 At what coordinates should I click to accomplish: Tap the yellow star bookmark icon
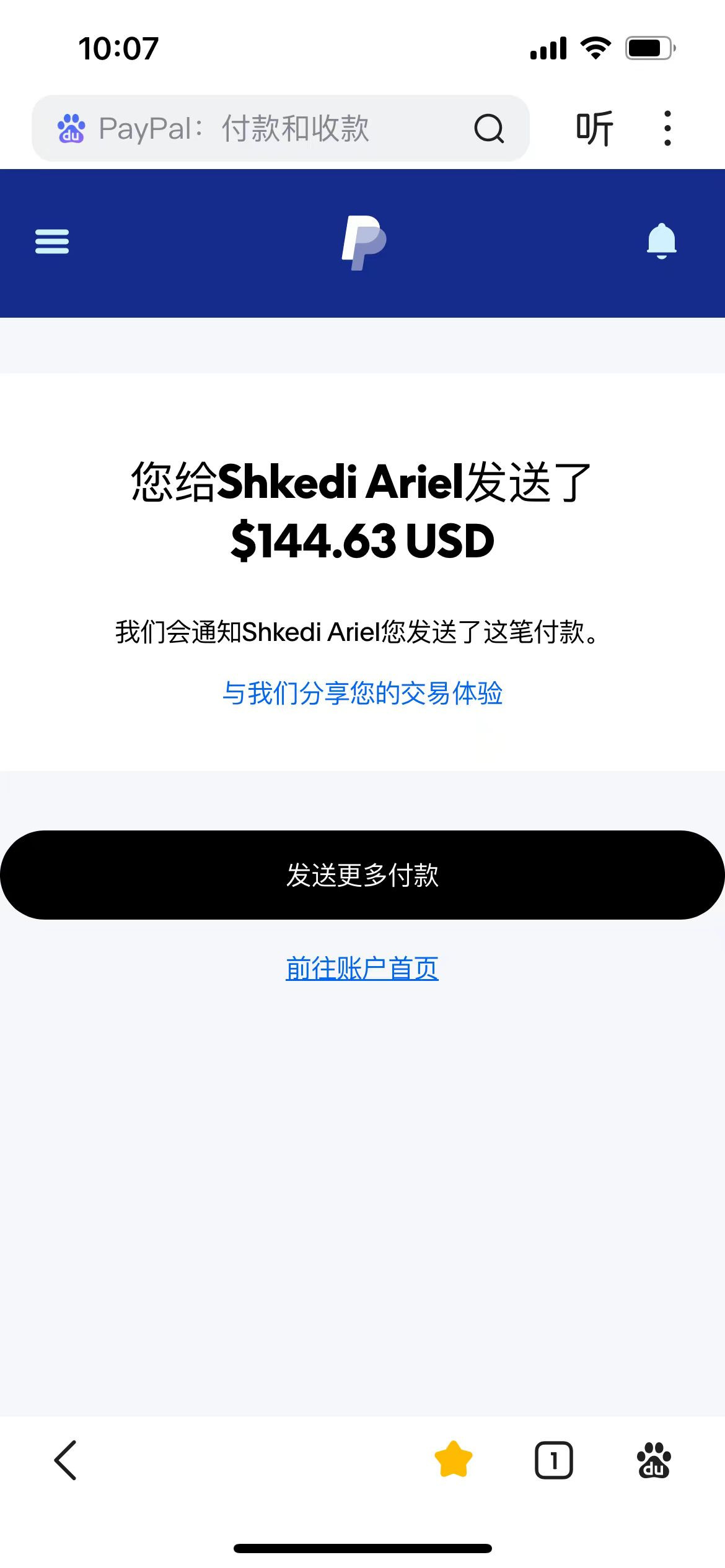pos(454,1460)
